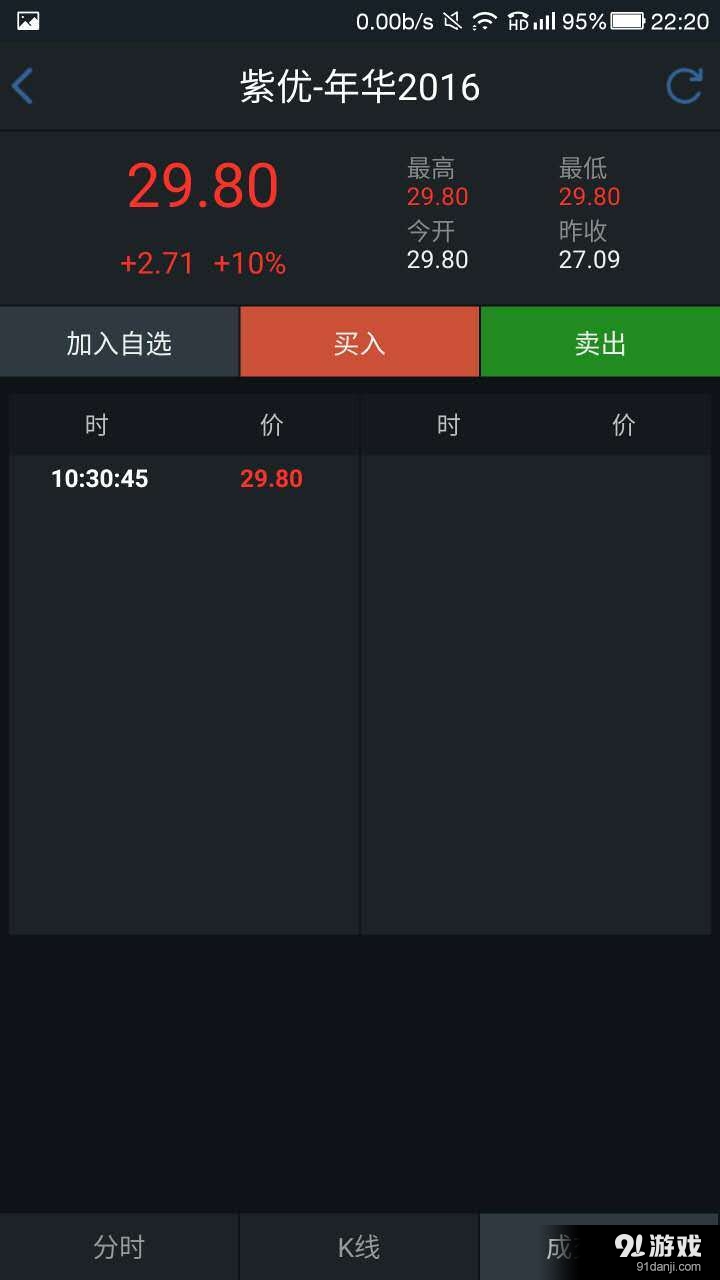Switch to the 分时 chart tab
This screenshot has width=720, height=1280.
click(120, 1246)
